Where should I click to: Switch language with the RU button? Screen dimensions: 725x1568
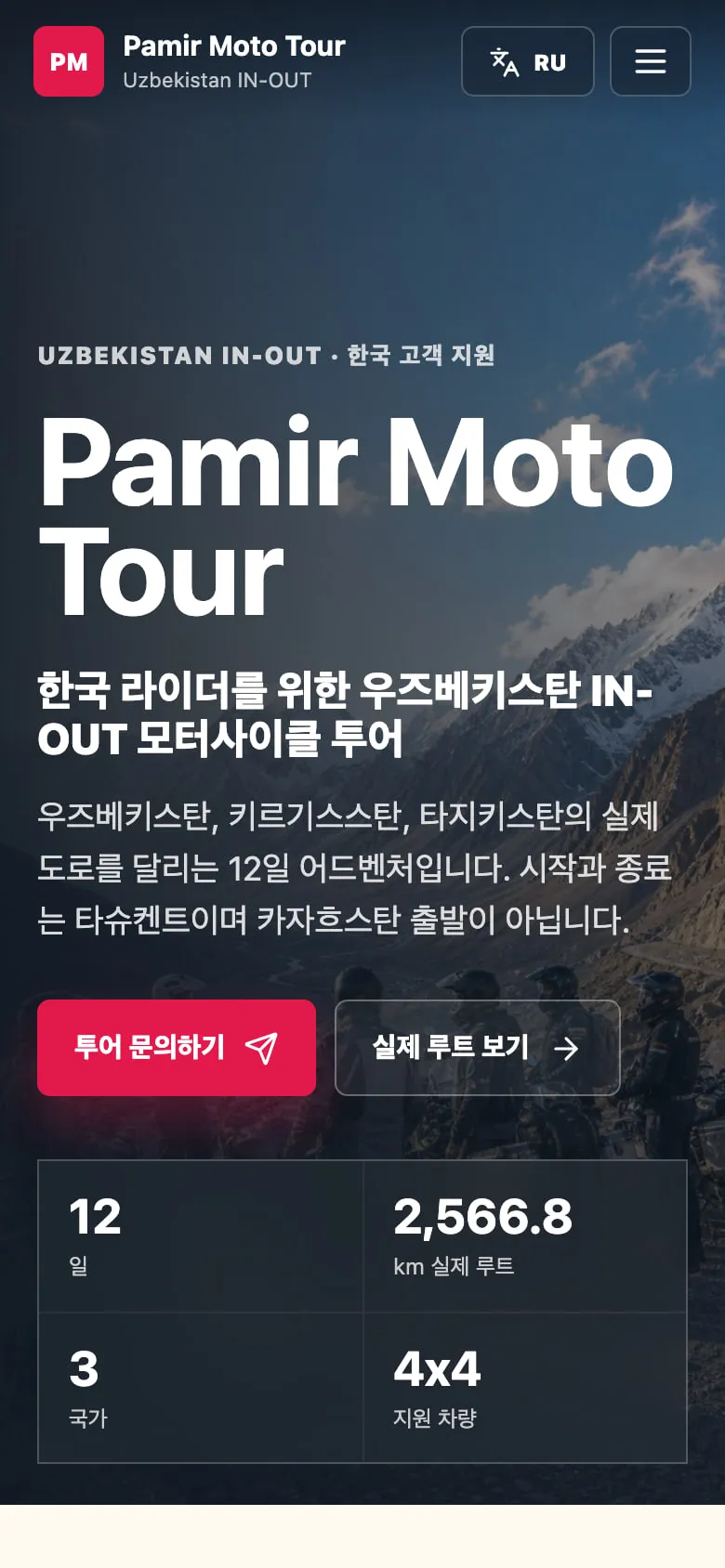tap(528, 61)
